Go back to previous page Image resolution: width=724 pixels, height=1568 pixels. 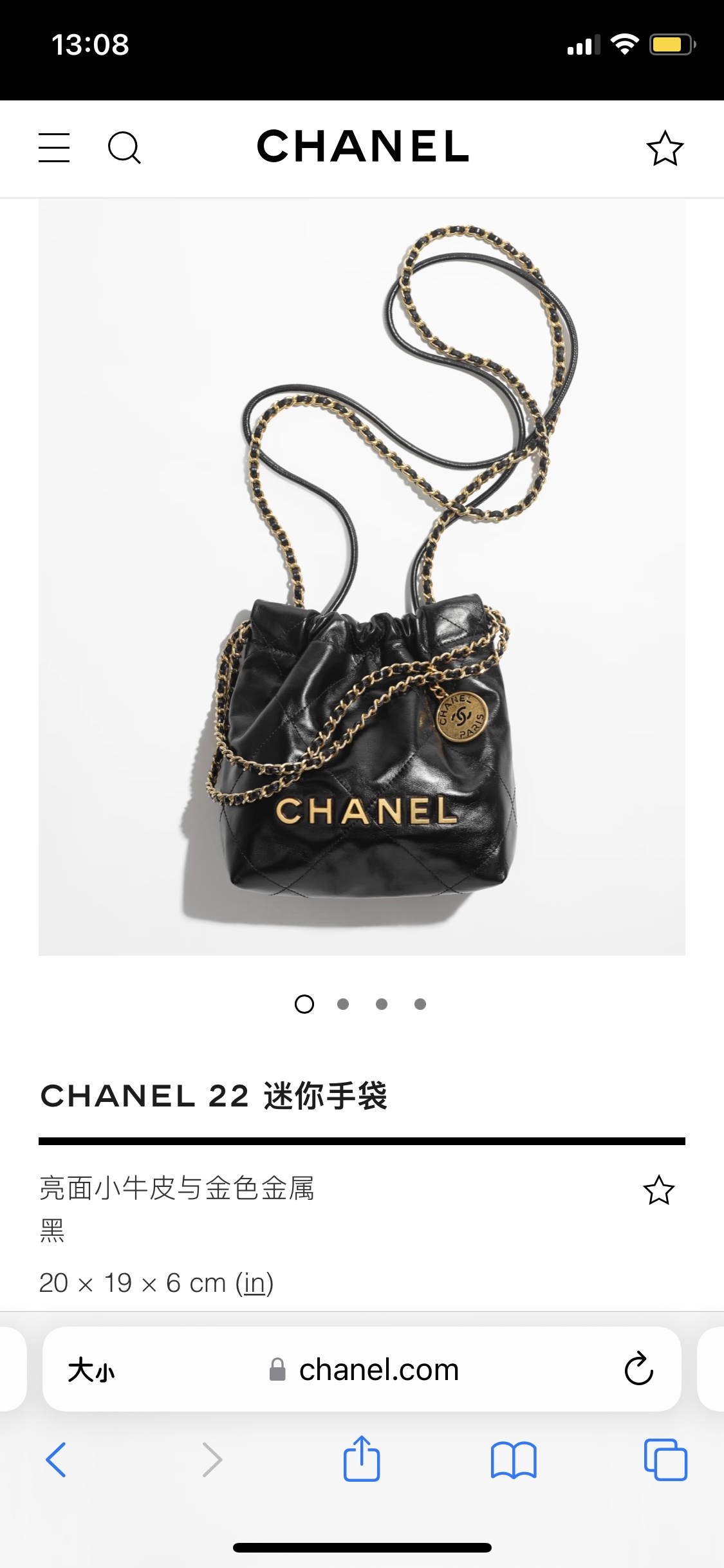57,1459
